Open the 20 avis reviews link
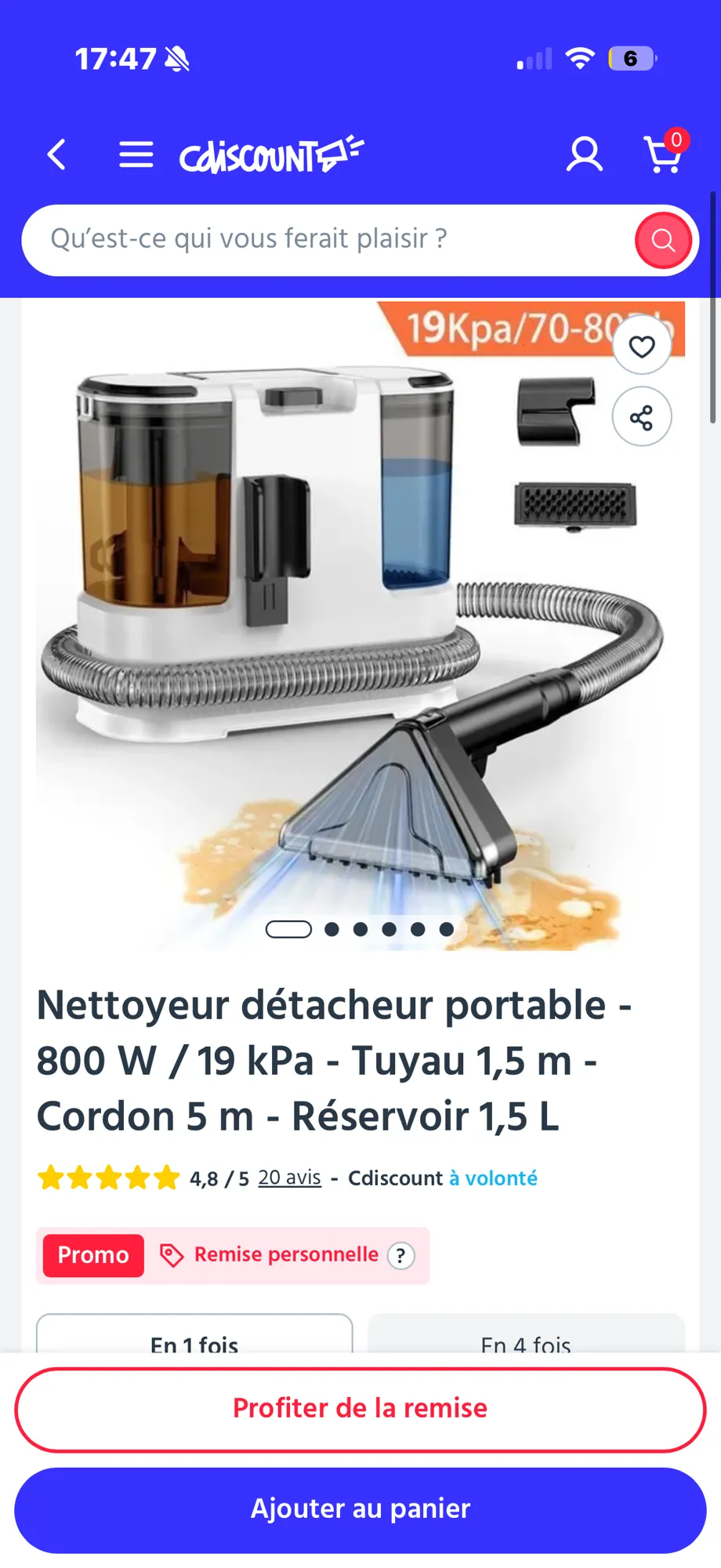 coord(289,1178)
